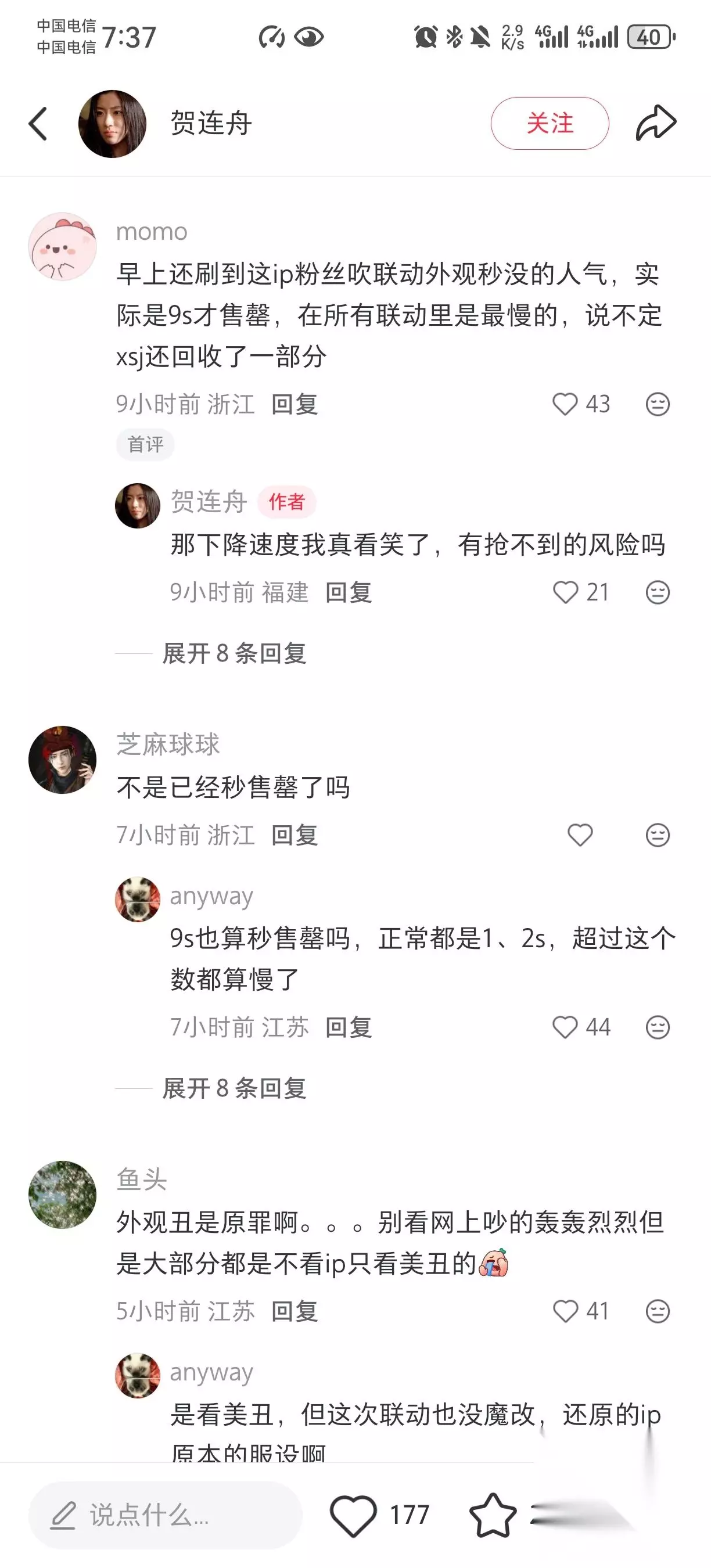711x1568 pixels.
Task: Share this post via the arrow icon
Action: [x=656, y=123]
